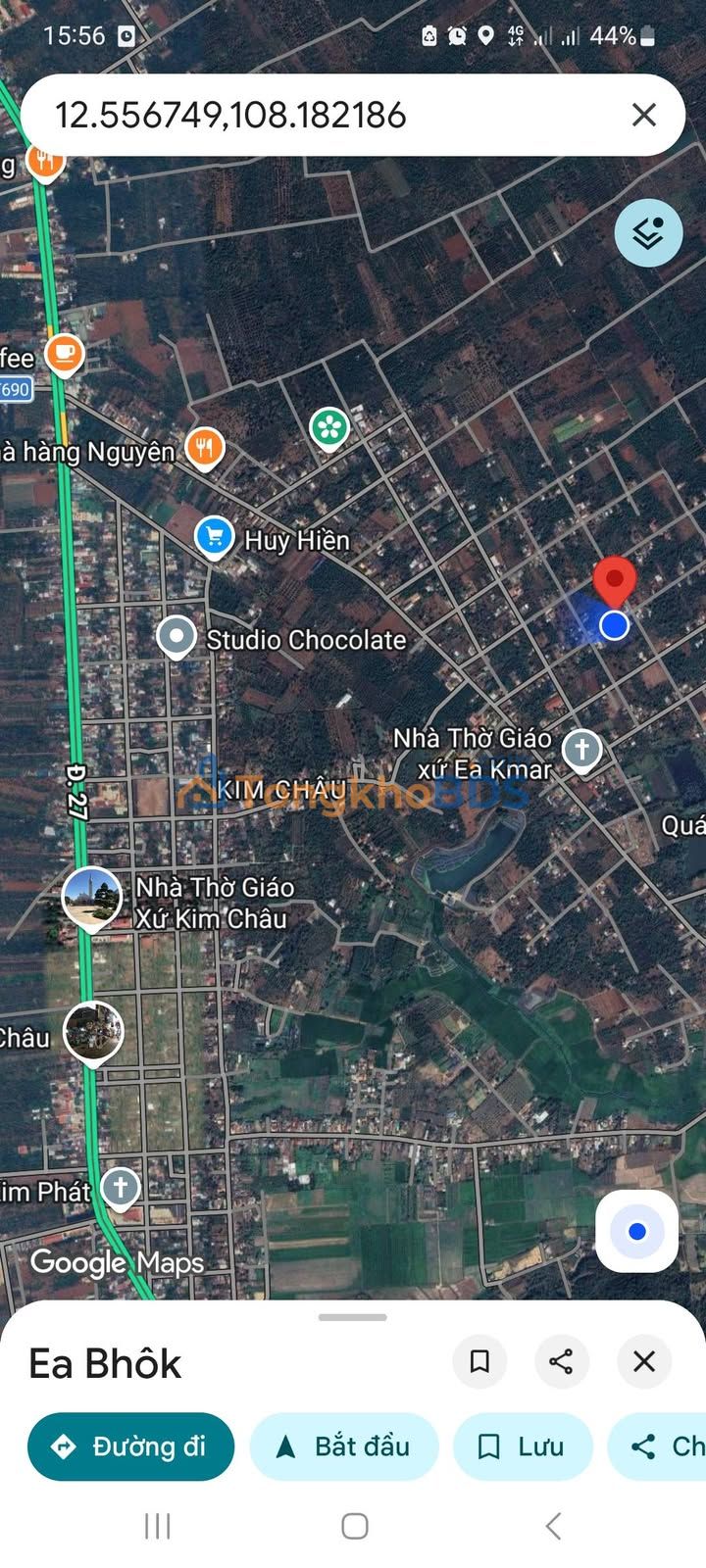The height and width of the screenshot is (1568, 706).
Task: Go back using the system back button
Action: pyautogui.click(x=553, y=1526)
